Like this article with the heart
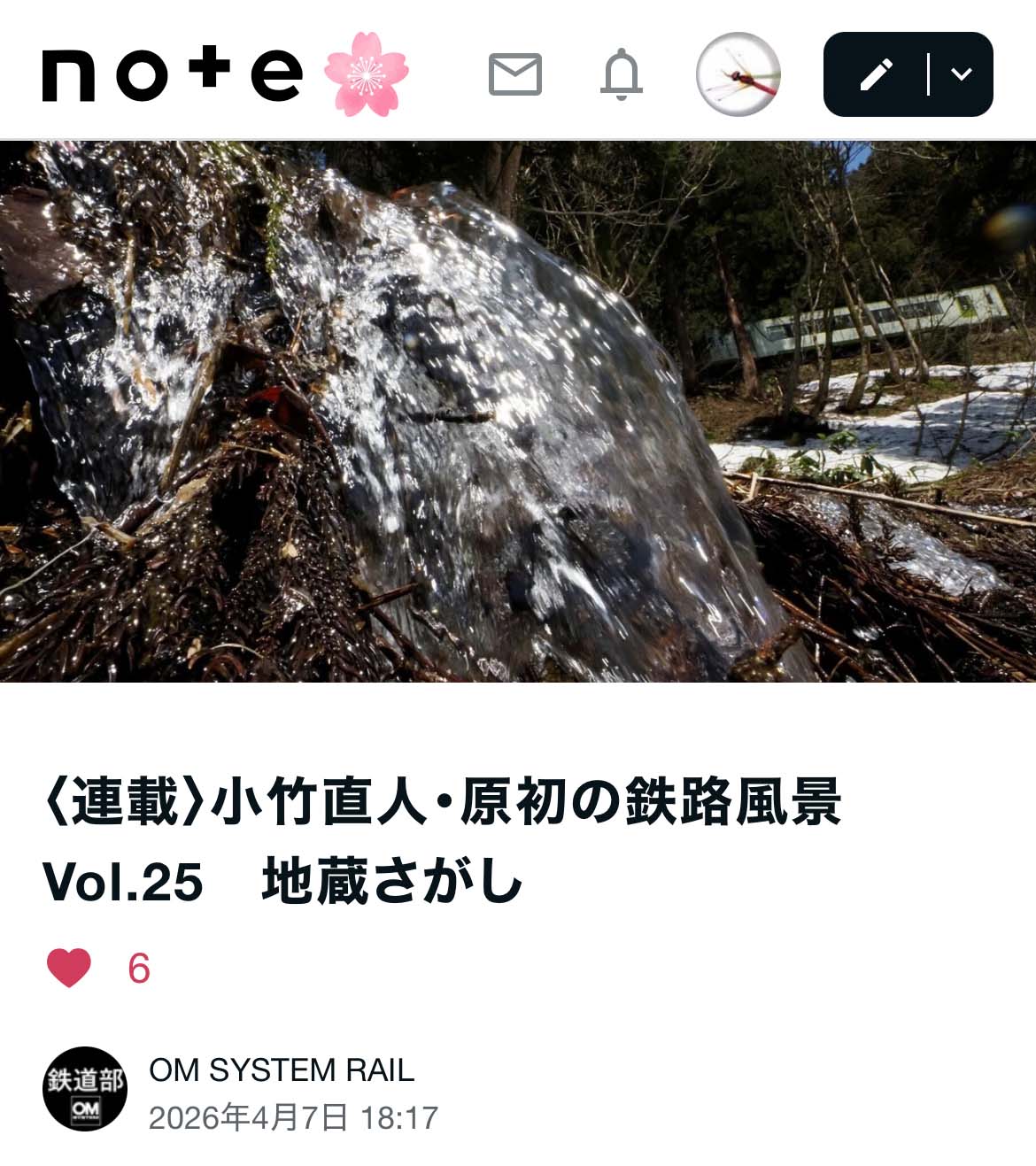Image resolution: width=1036 pixels, height=1166 pixels. click(x=69, y=968)
